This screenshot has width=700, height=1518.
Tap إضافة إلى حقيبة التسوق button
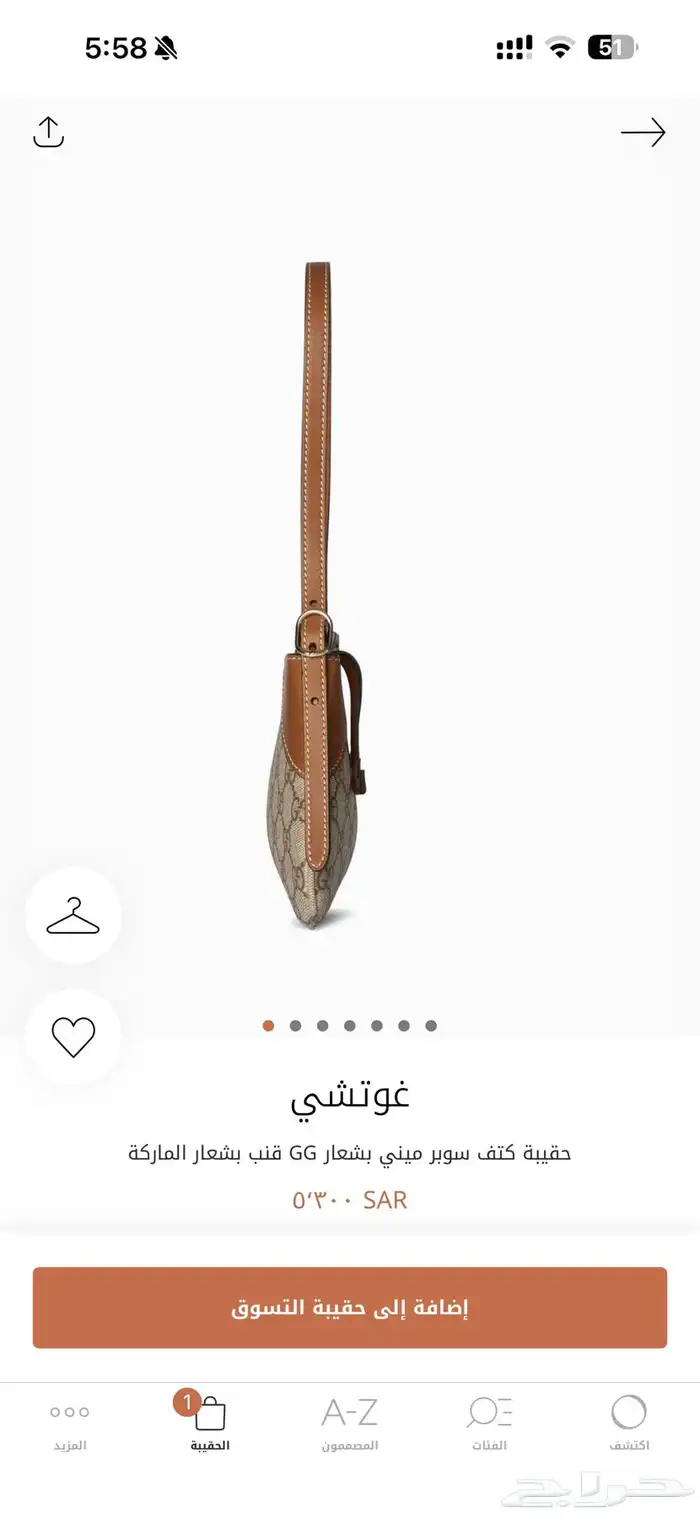pos(350,1307)
